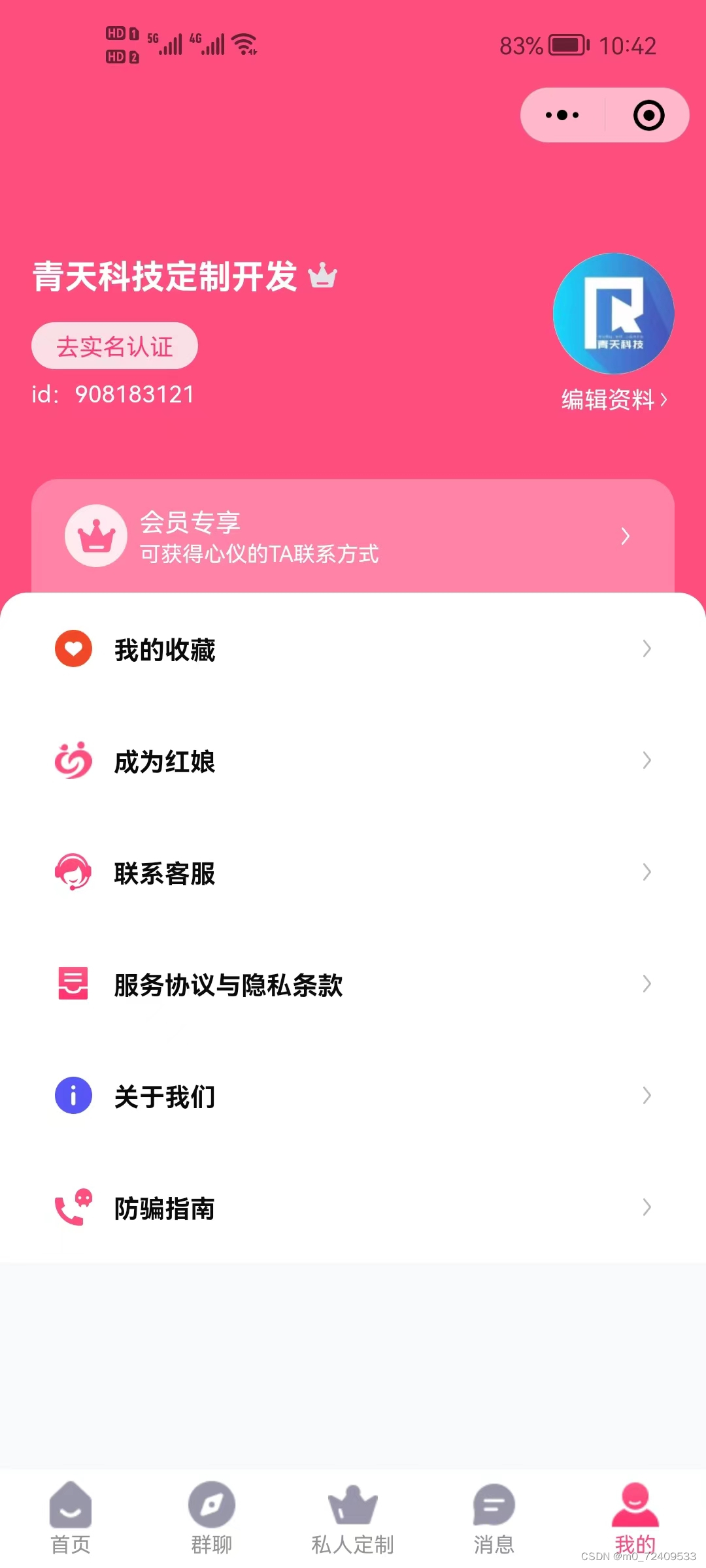
Task: Open 编辑资料 to edit profile
Action: click(614, 399)
